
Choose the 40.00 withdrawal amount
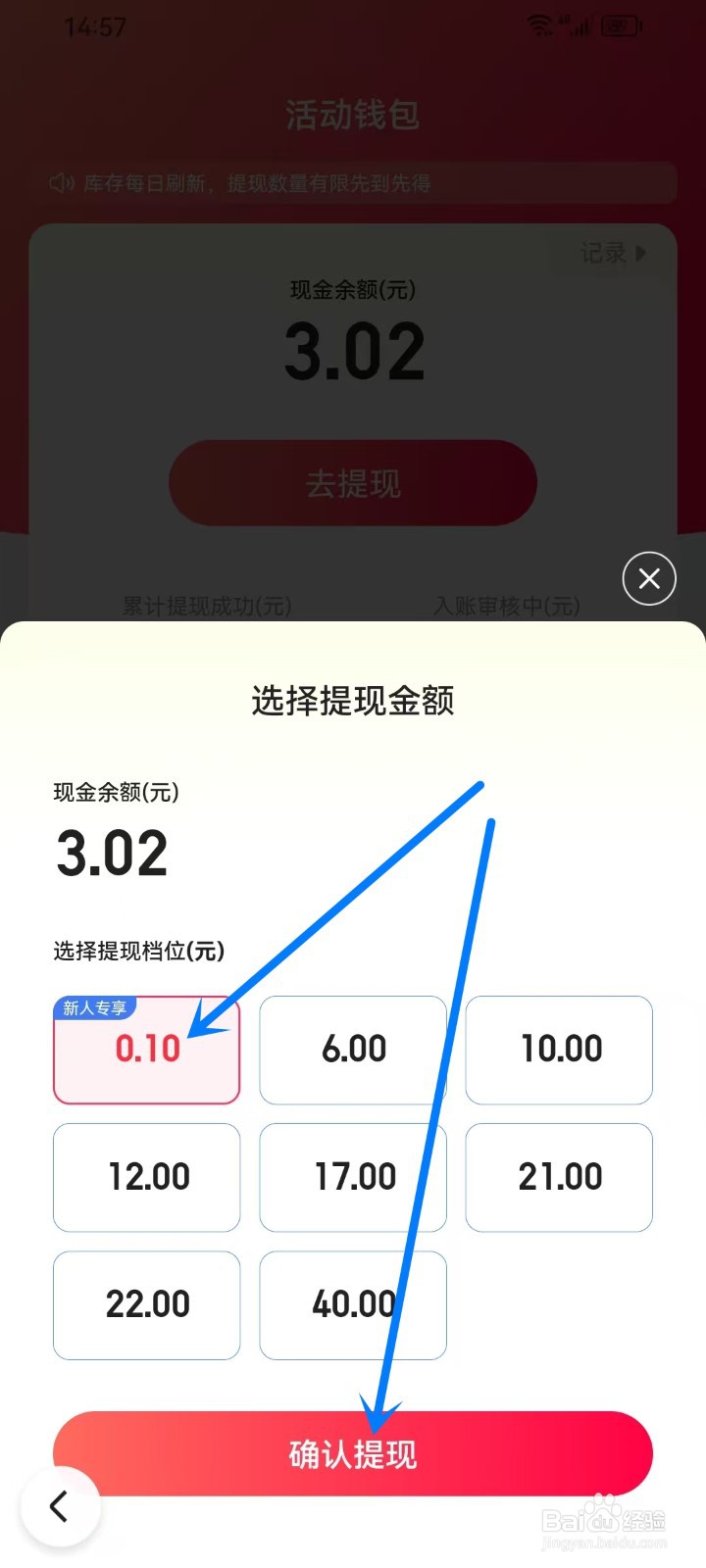point(352,1304)
